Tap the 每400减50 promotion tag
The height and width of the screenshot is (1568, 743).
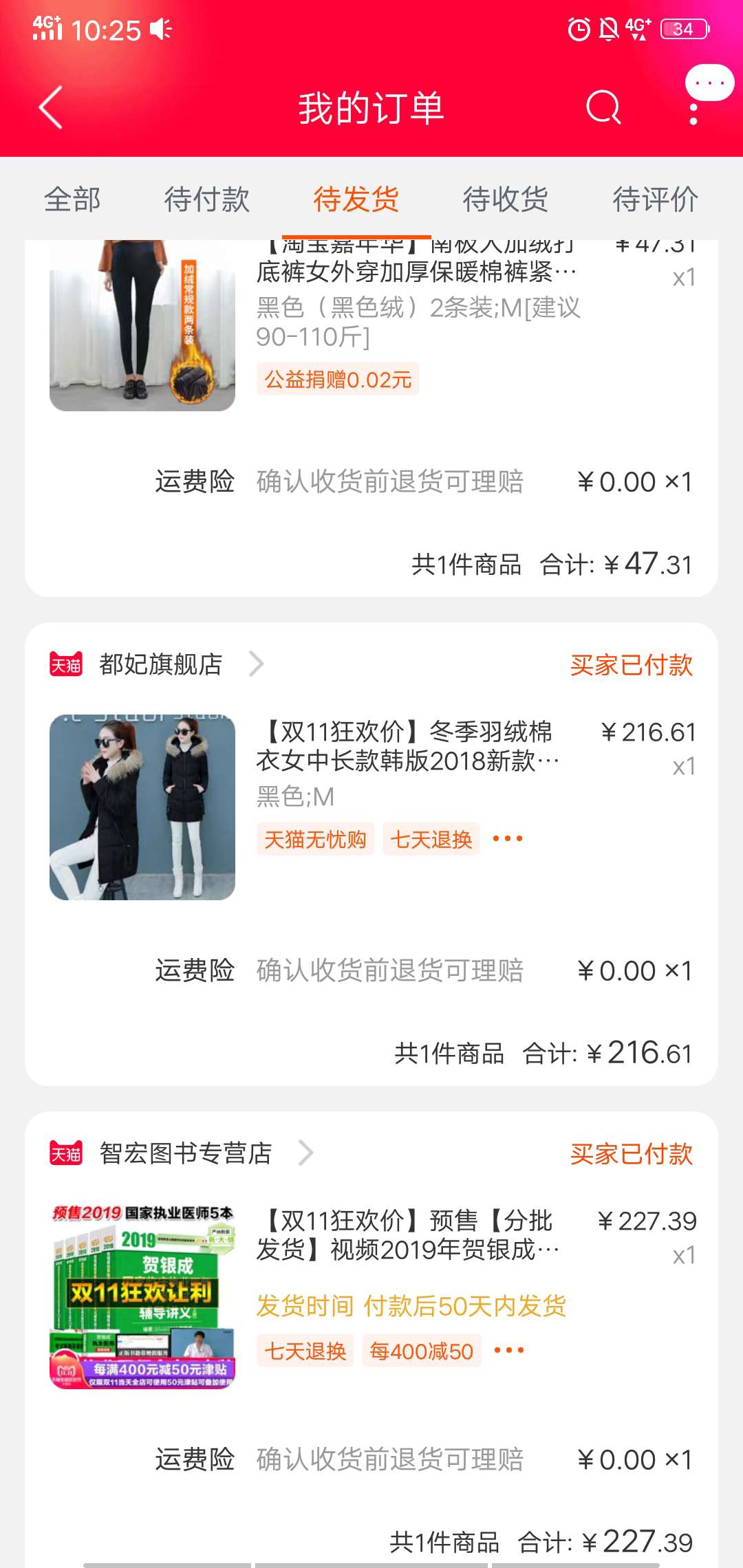422,1351
